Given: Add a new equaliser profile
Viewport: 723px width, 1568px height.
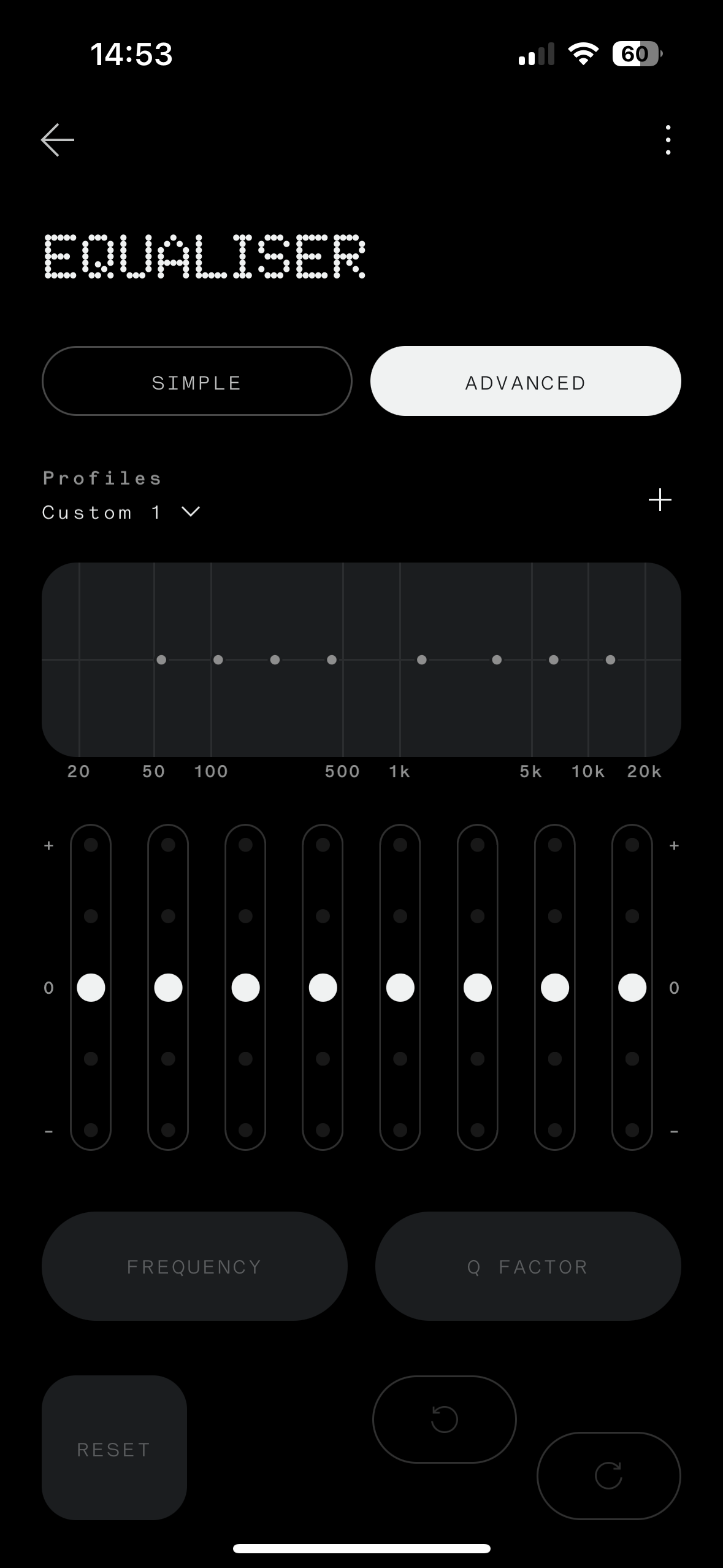Looking at the screenshot, I should coord(660,500).
